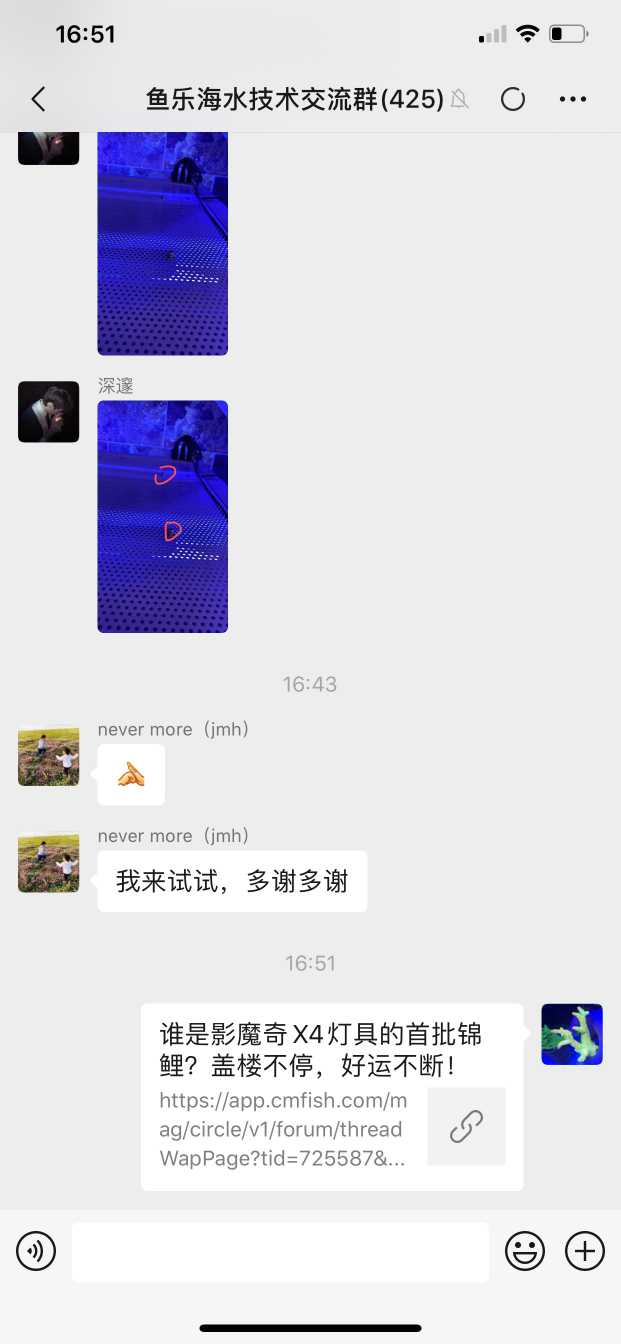Focus the message text field
Screen dimensions: 621x1344
(280, 1251)
